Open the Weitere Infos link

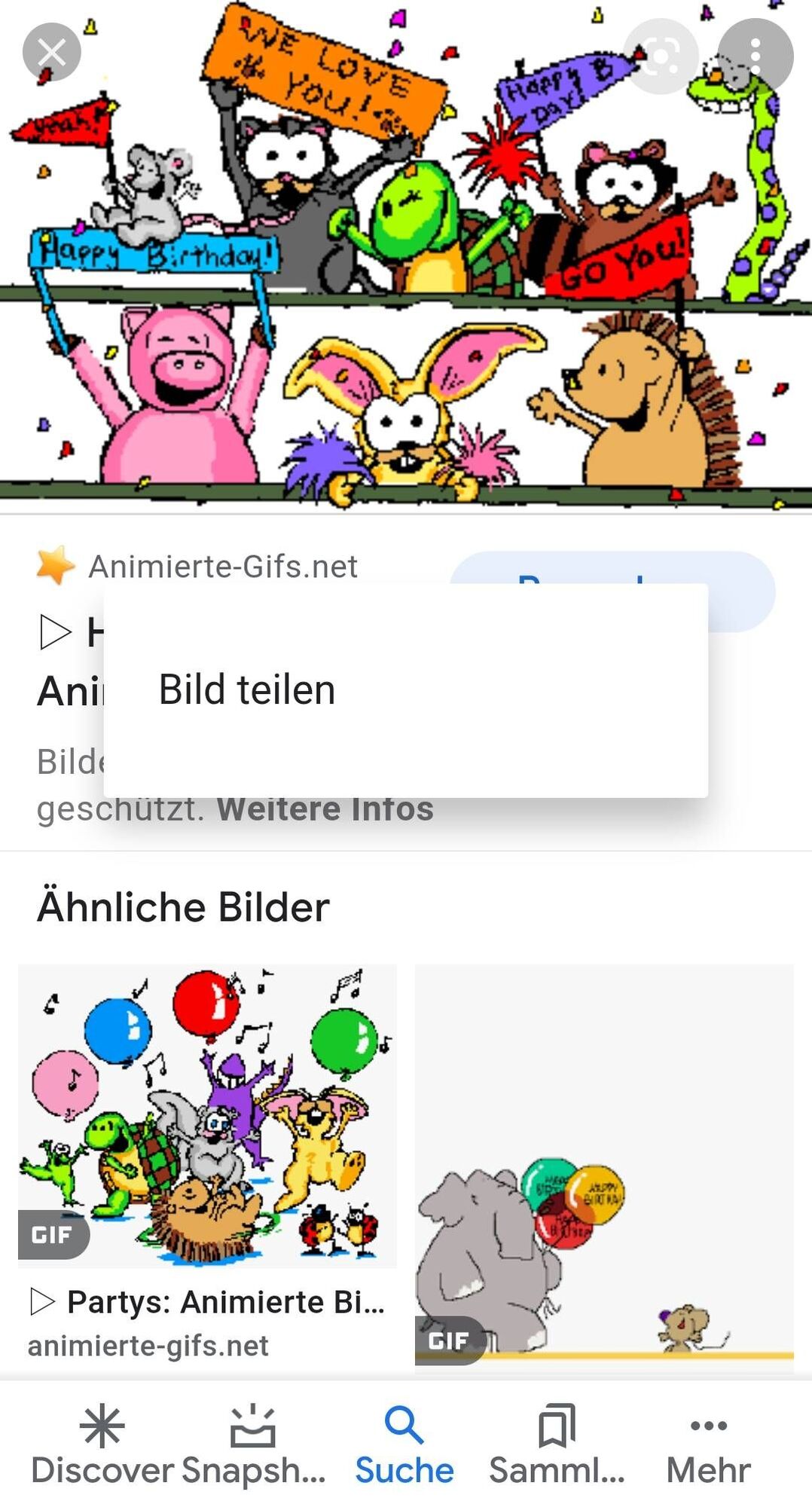point(325,809)
